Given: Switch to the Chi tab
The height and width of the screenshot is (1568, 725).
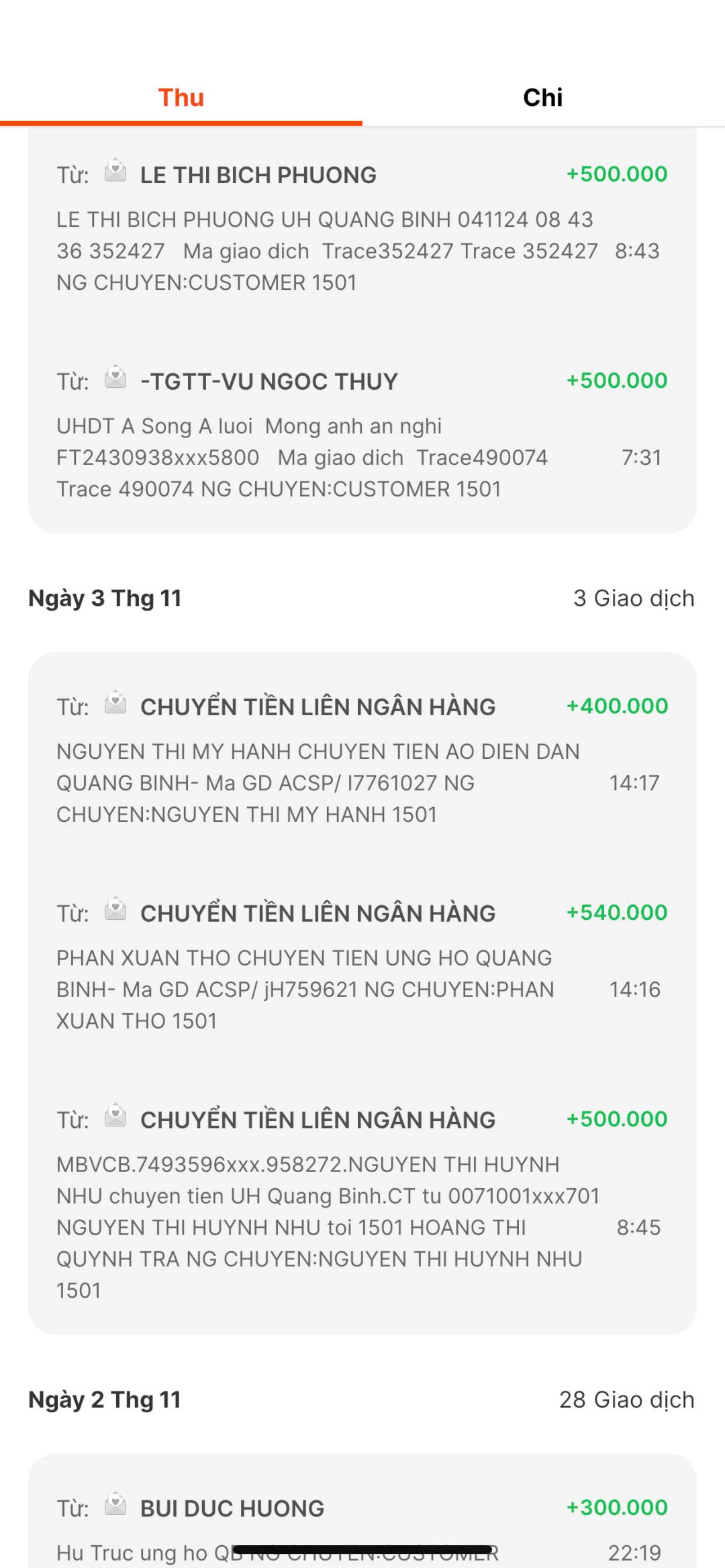Looking at the screenshot, I should coord(542,98).
